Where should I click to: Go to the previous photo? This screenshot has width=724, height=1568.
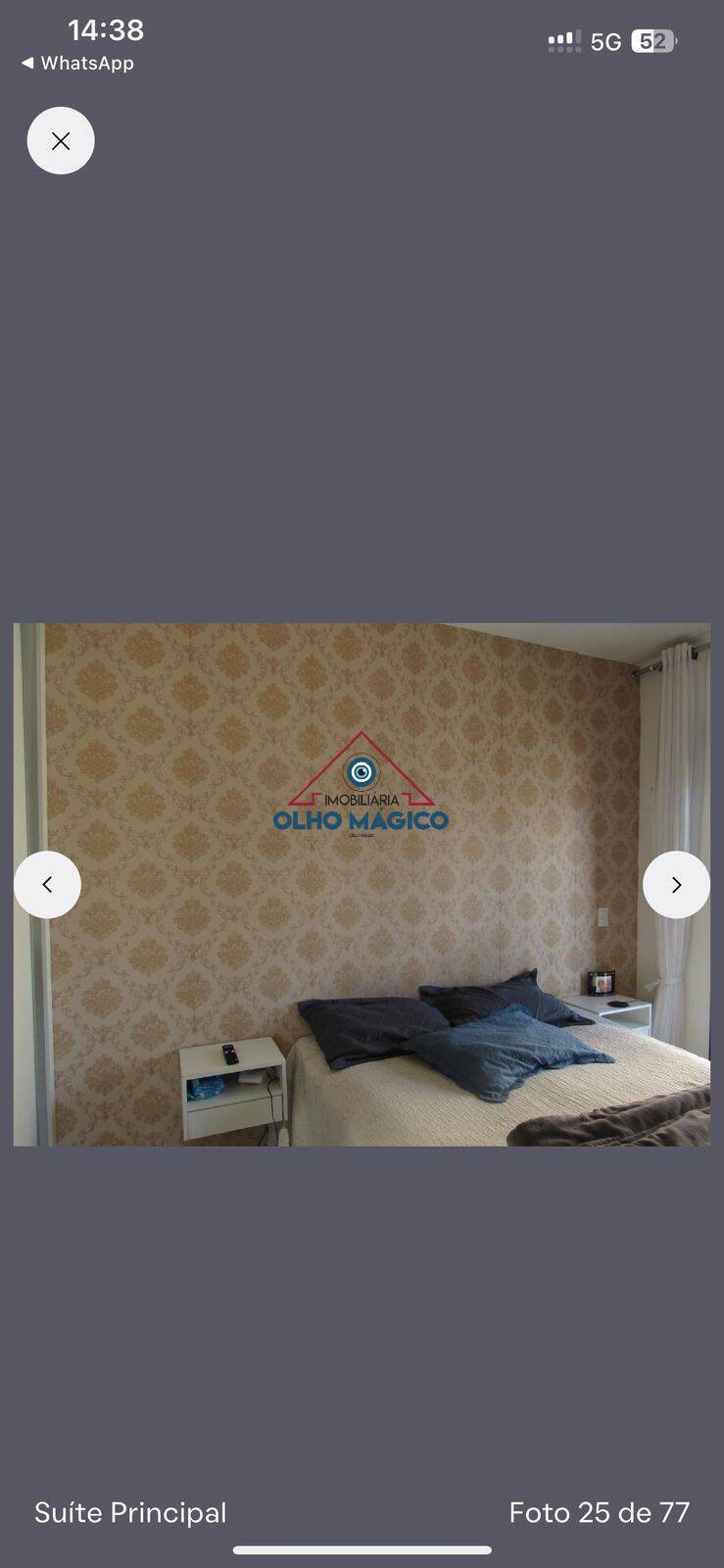(x=47, y=885)
